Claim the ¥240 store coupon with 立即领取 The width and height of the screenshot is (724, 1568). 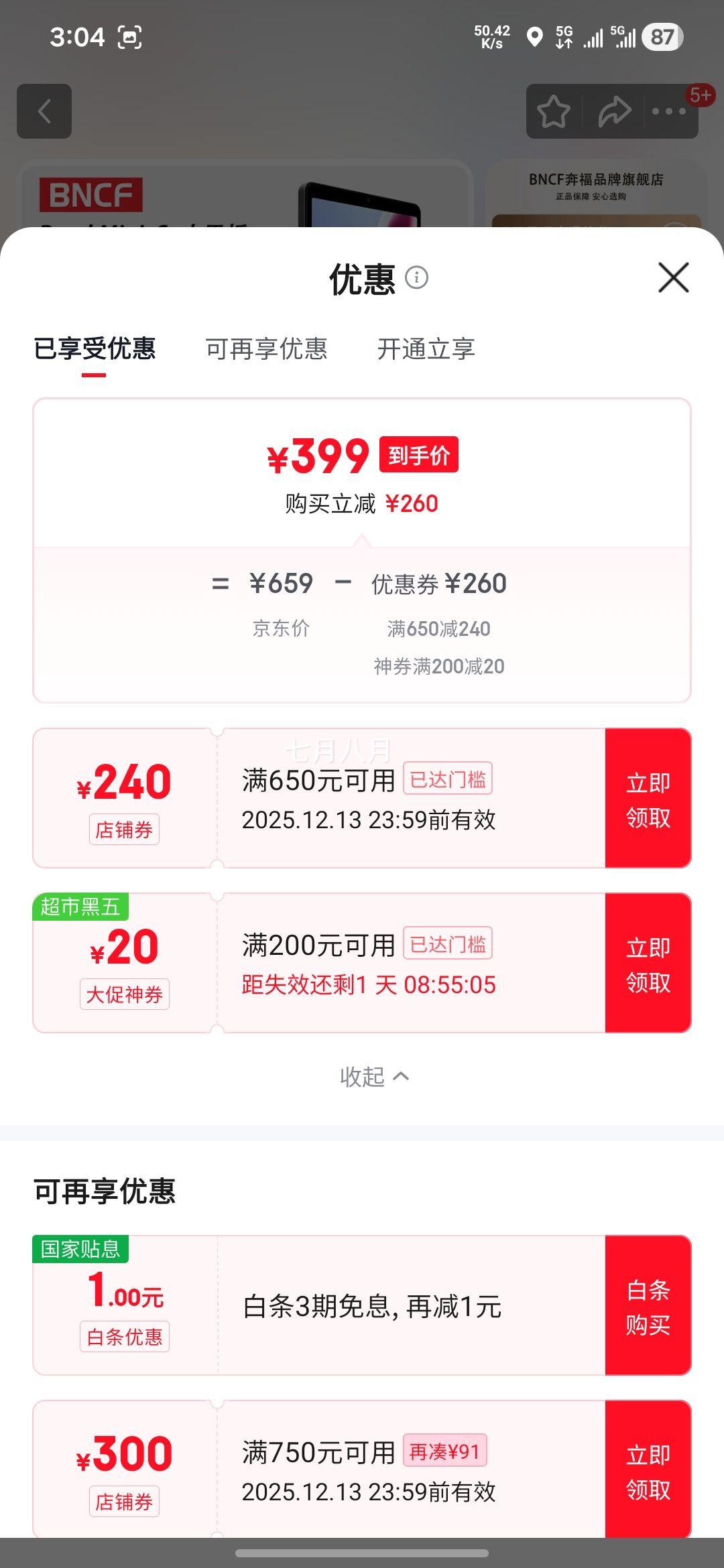click(x=647, y=797)
